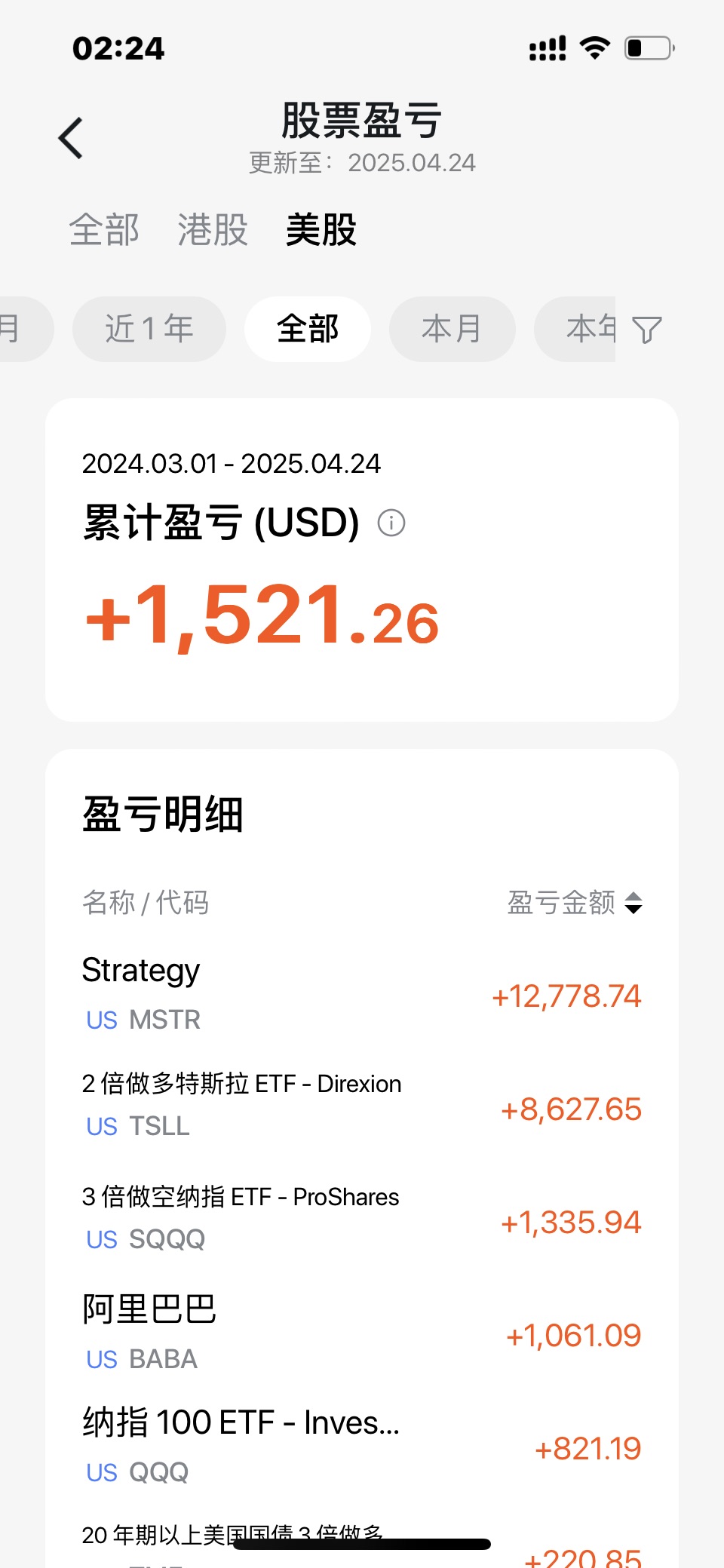View the QQQ 纳指100 ETF entry
The height and width of the screenshot is (1568, 724).
(362, 1446)
